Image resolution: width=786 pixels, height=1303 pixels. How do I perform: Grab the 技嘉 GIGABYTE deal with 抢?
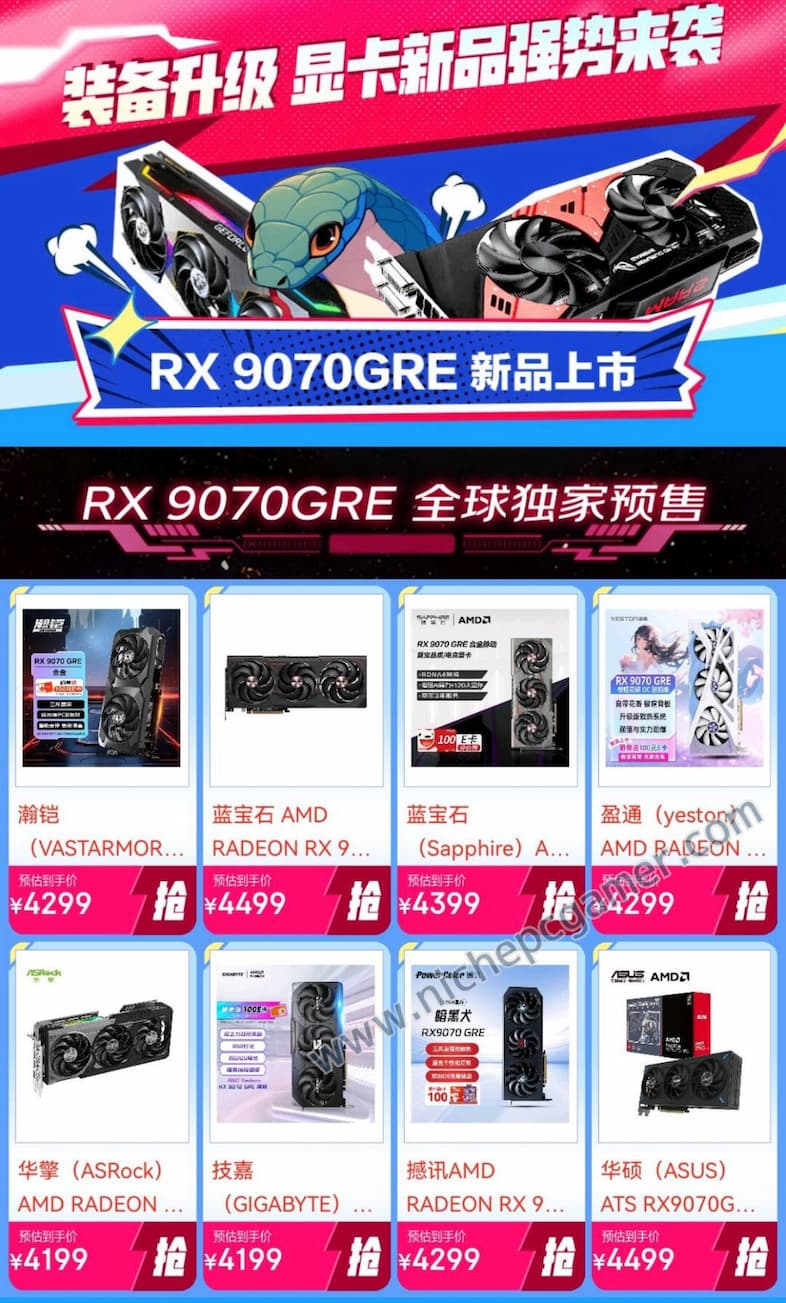pyautogui.click(x=360, y=1256)
